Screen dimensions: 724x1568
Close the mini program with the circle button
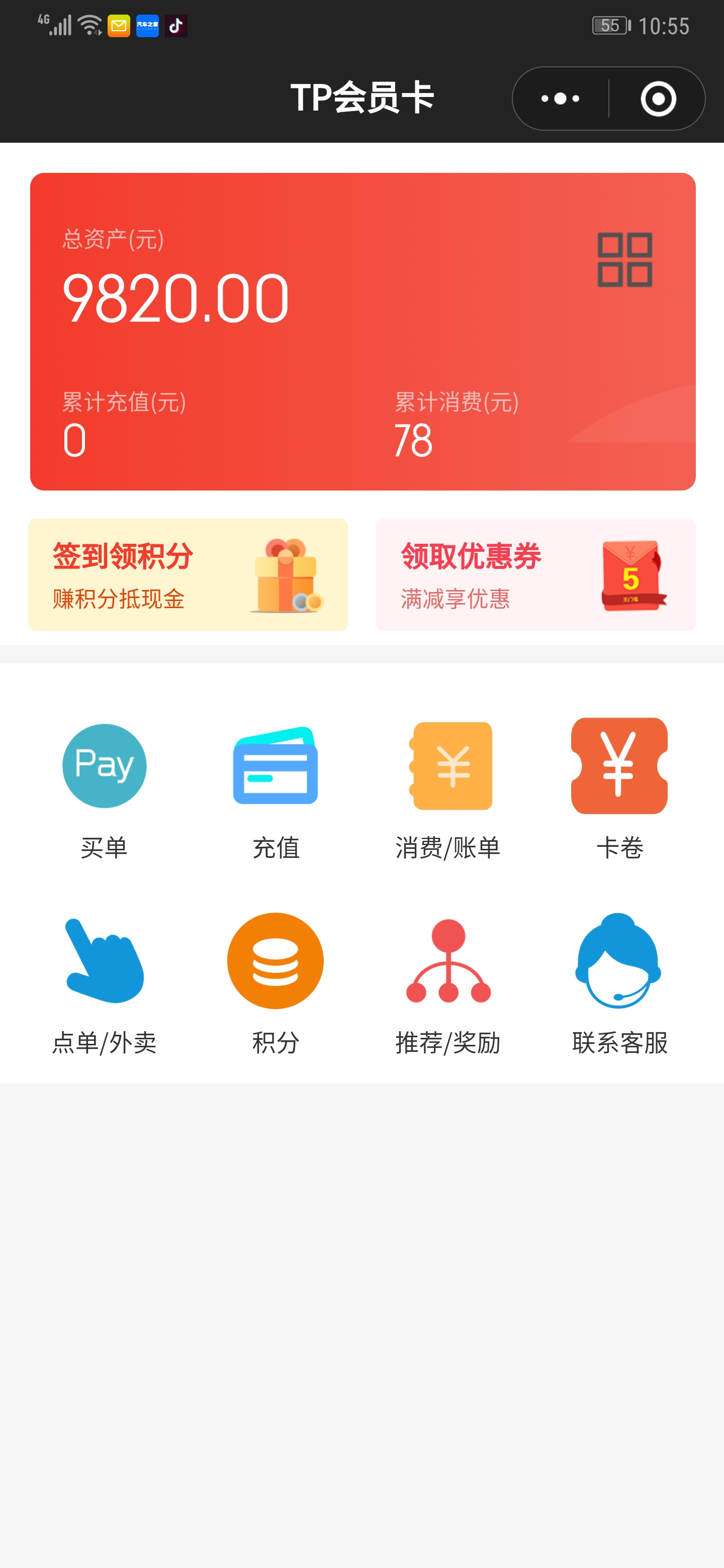coord(658,99)
